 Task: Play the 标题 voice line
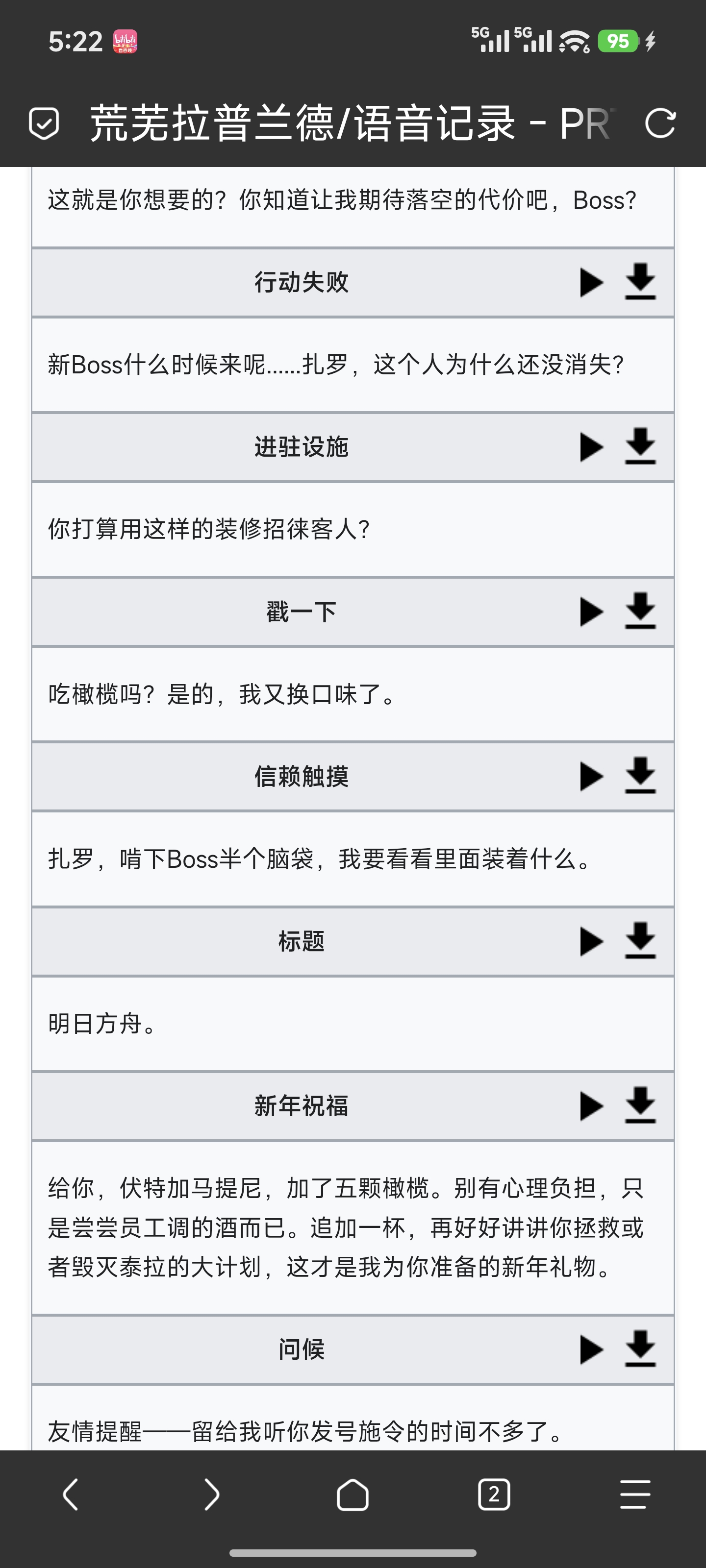pos(591,942)
